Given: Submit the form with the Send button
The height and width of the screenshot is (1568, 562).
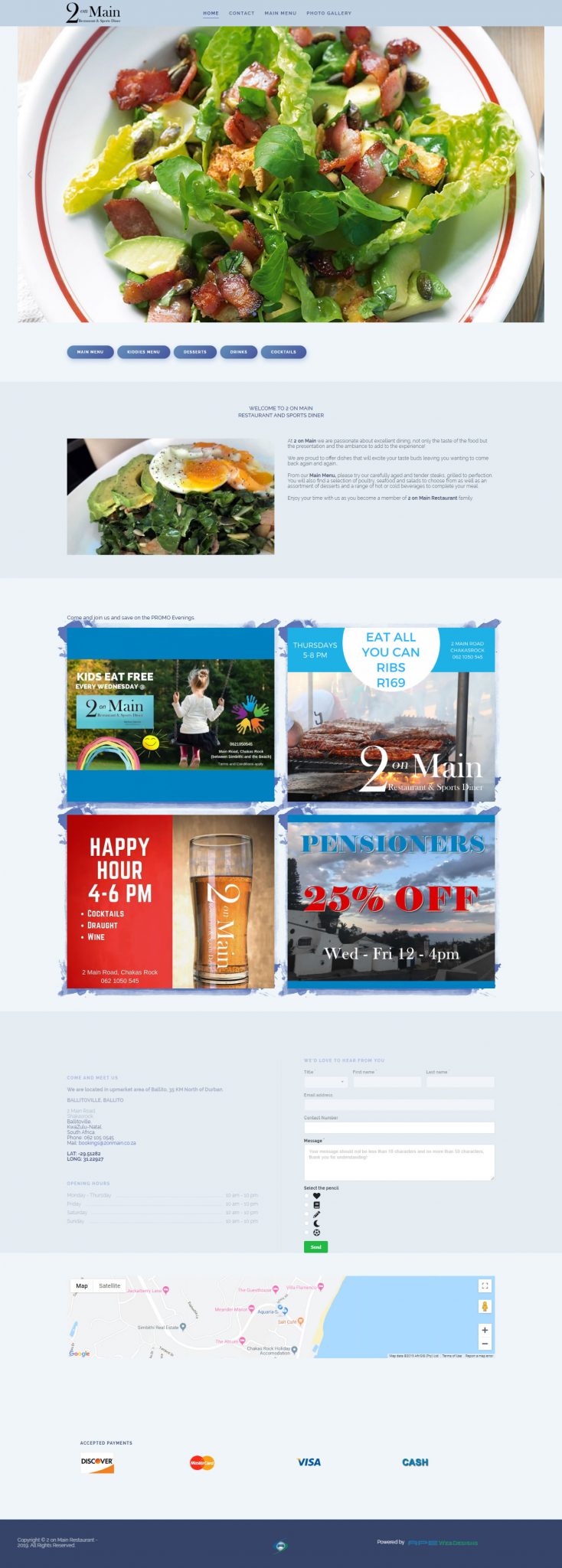Looking at the screenshot, I should point(315,1247).
